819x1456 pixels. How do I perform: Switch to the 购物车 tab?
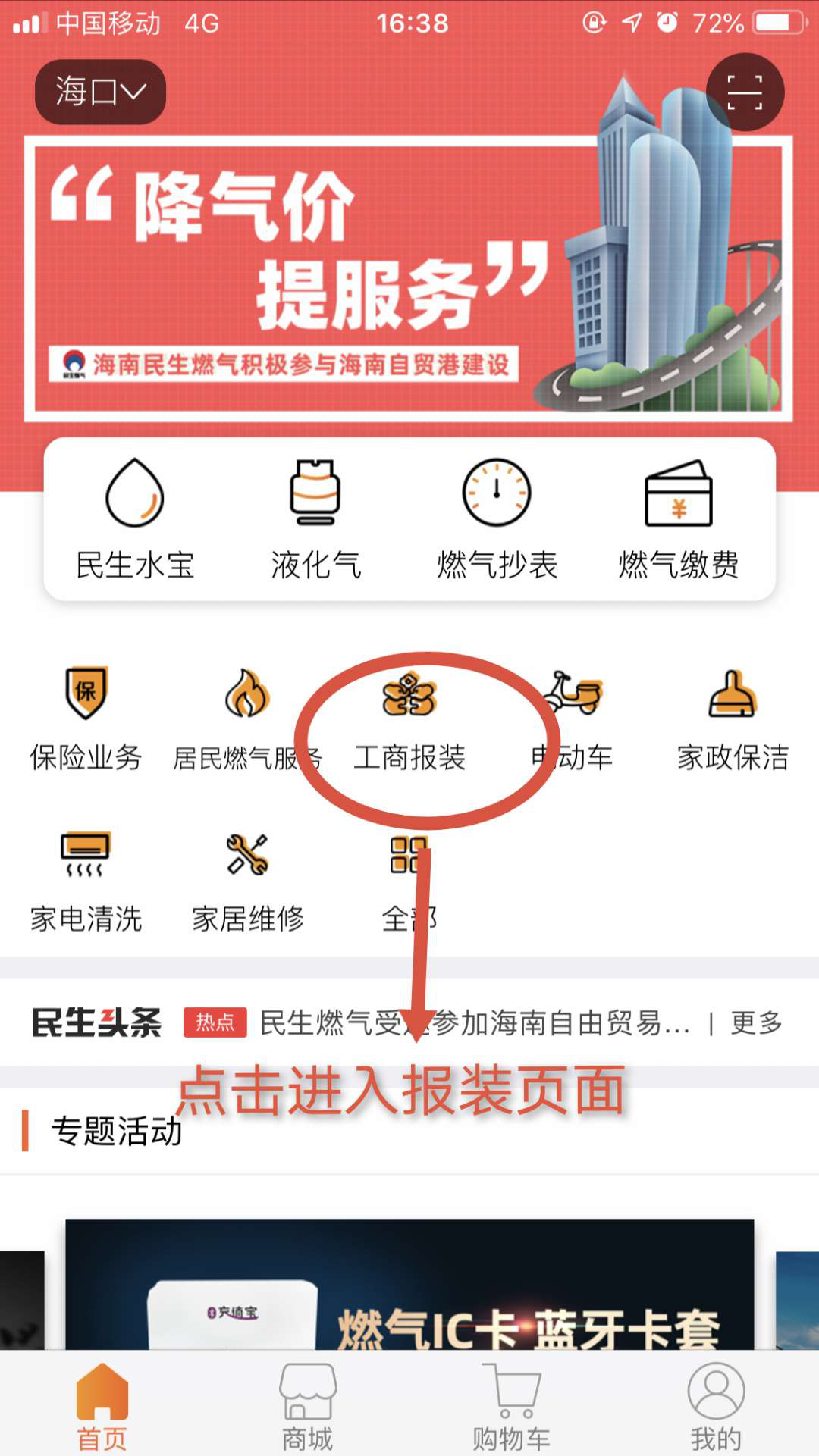[512, 1407]
